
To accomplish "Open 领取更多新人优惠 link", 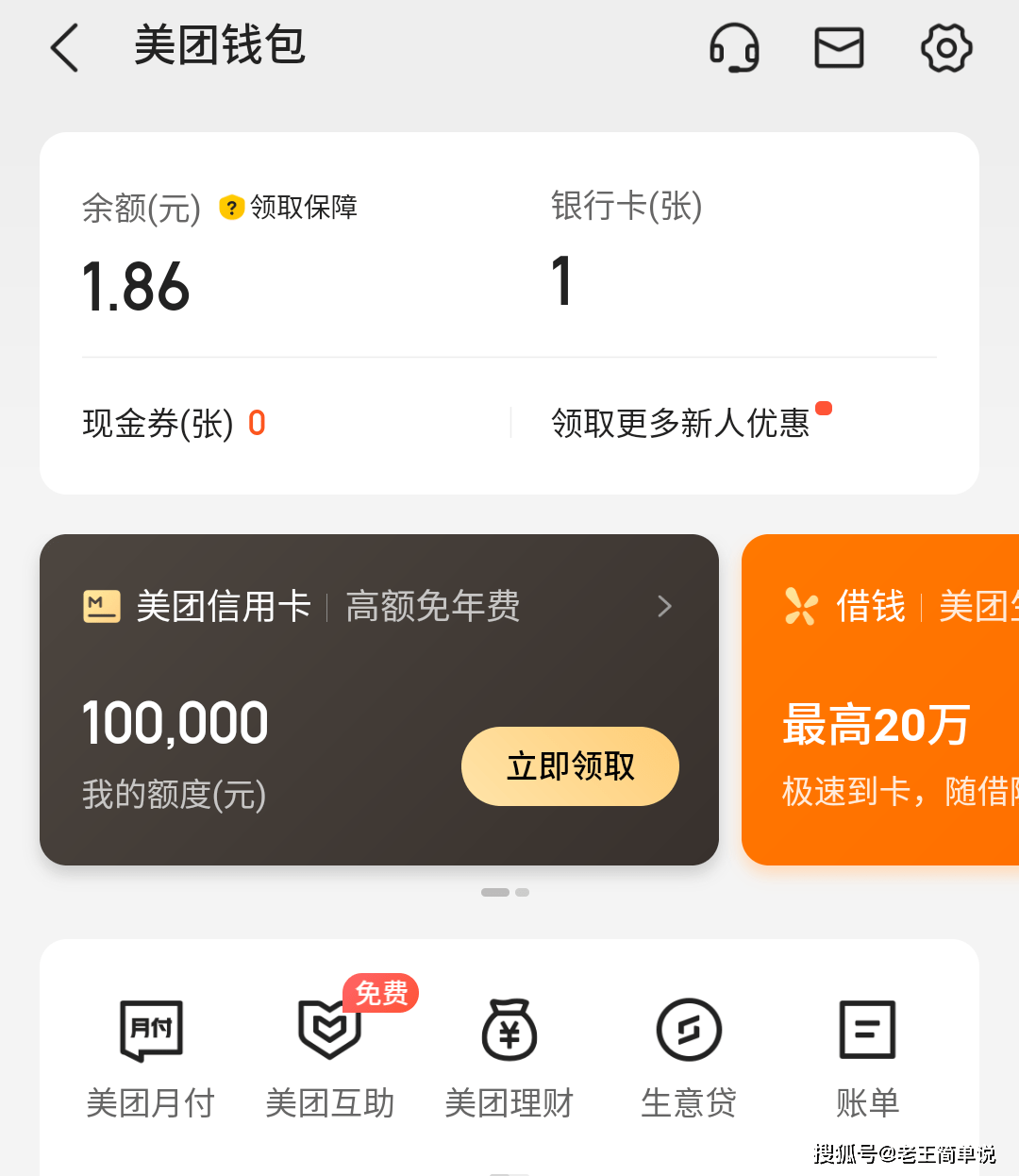I will [681, 423].
